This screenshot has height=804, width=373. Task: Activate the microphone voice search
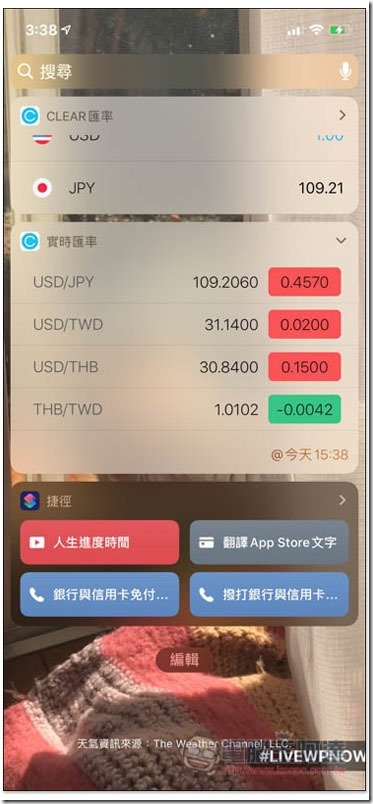[x=346, y=72]
